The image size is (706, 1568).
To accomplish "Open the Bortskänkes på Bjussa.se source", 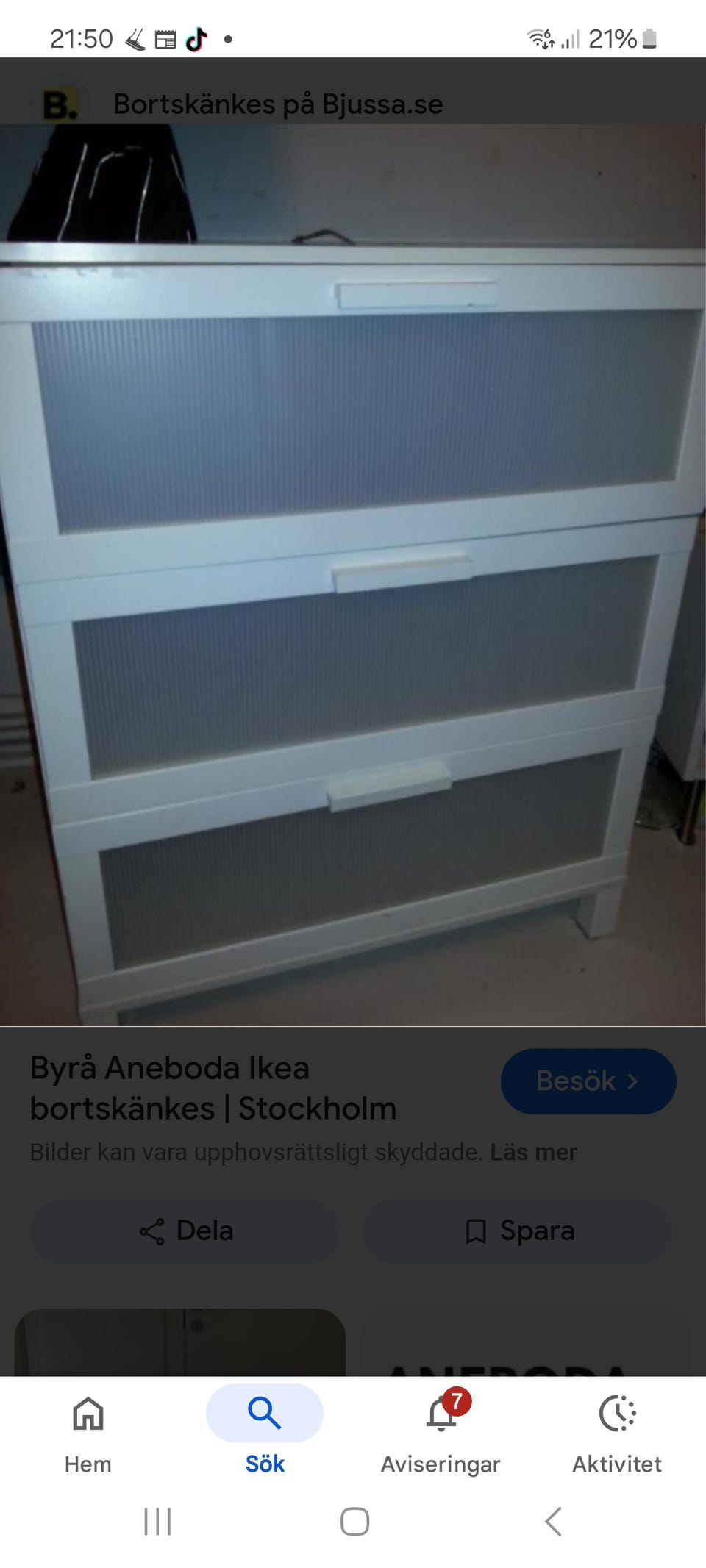I will tap(278, 104).
